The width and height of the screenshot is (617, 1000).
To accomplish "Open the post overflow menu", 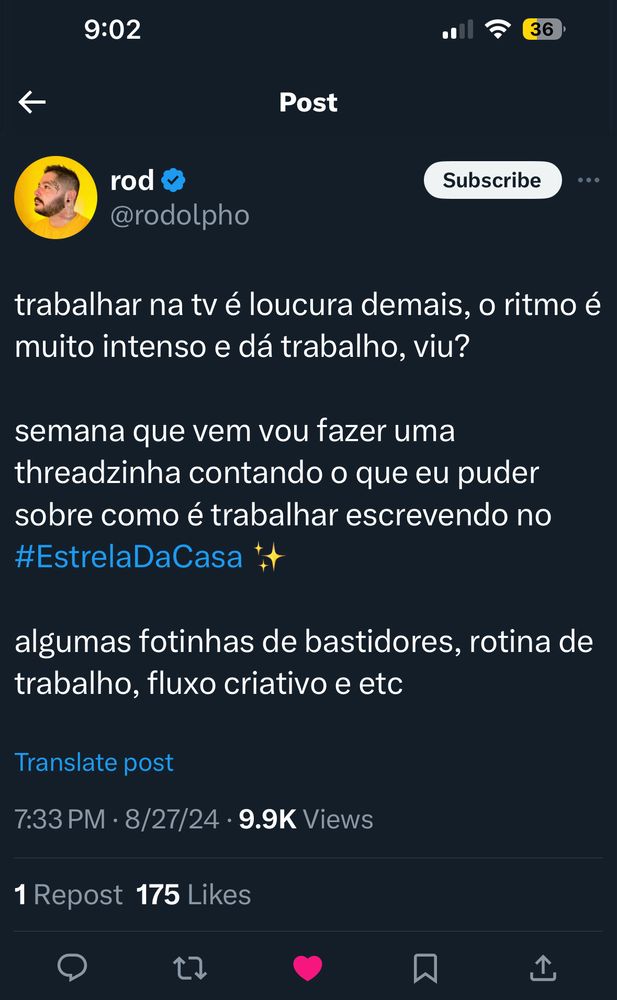I will coord(589,180).
